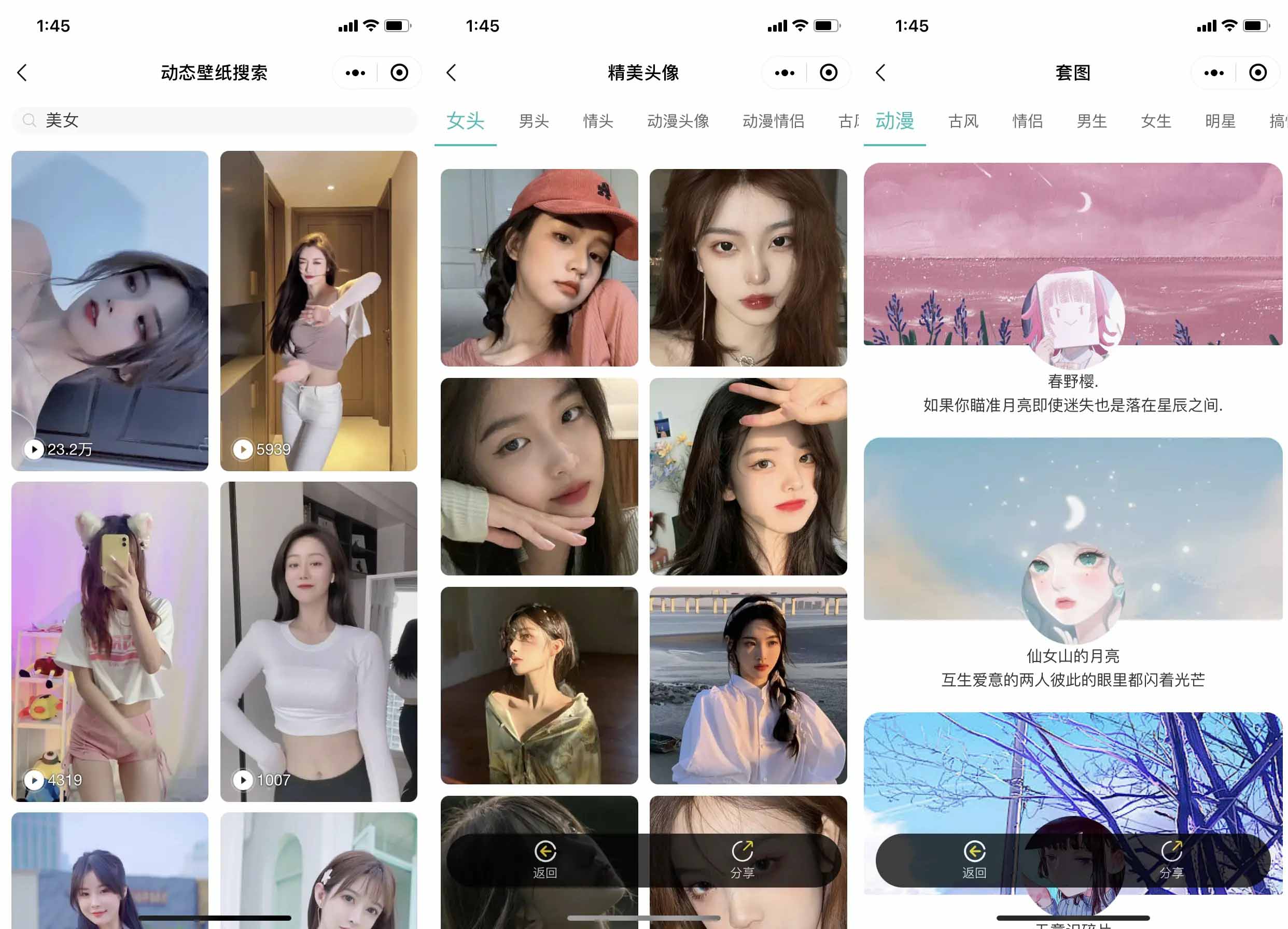
Task: Switch to the 明星 tab in 套图
Action: [x=1220, y=121]
